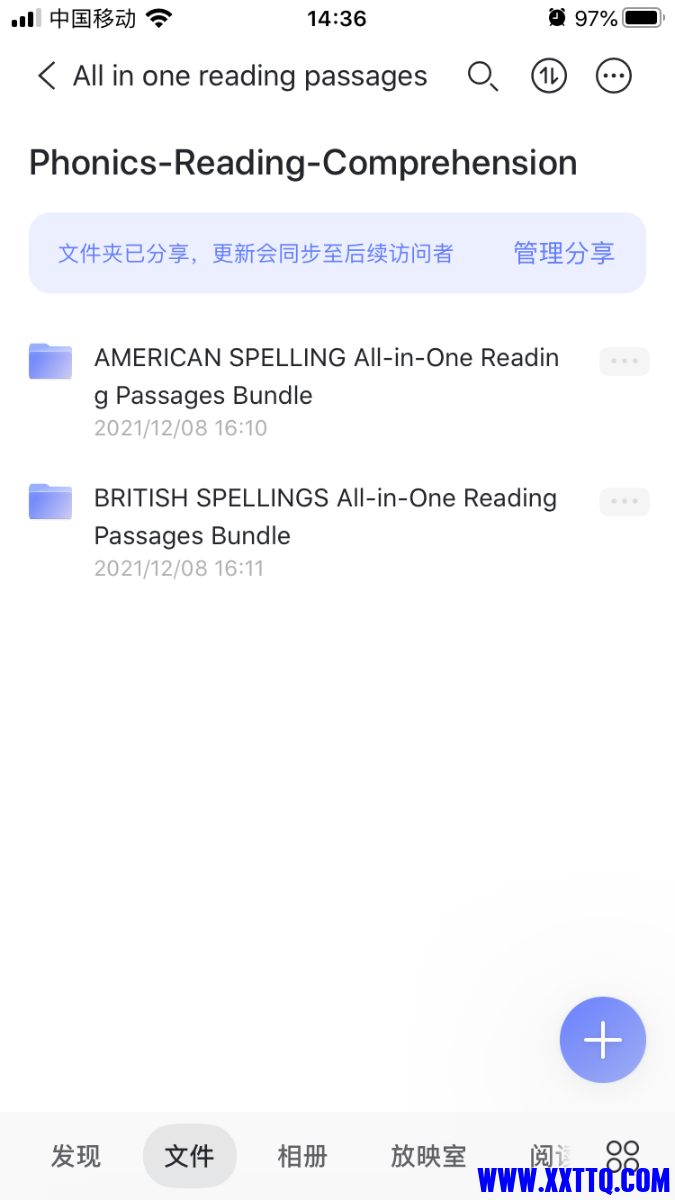This screenshot has width=675, height=1200.
Task: Tap 管理分享 to manage sharing
Action: [x=563, y=253]
